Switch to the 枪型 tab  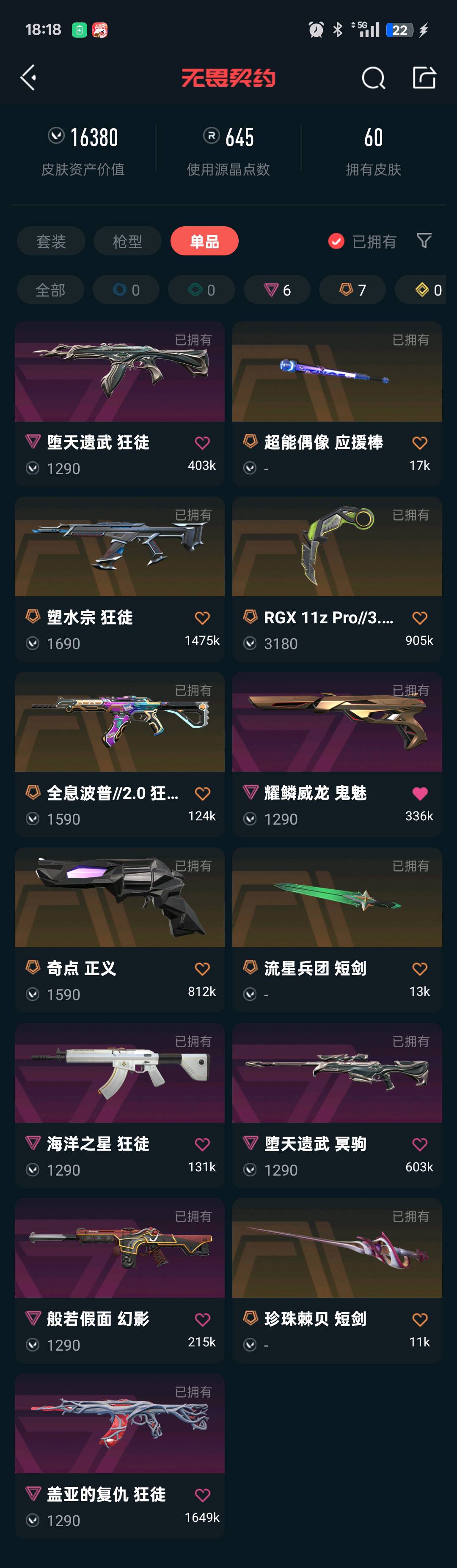127,241
